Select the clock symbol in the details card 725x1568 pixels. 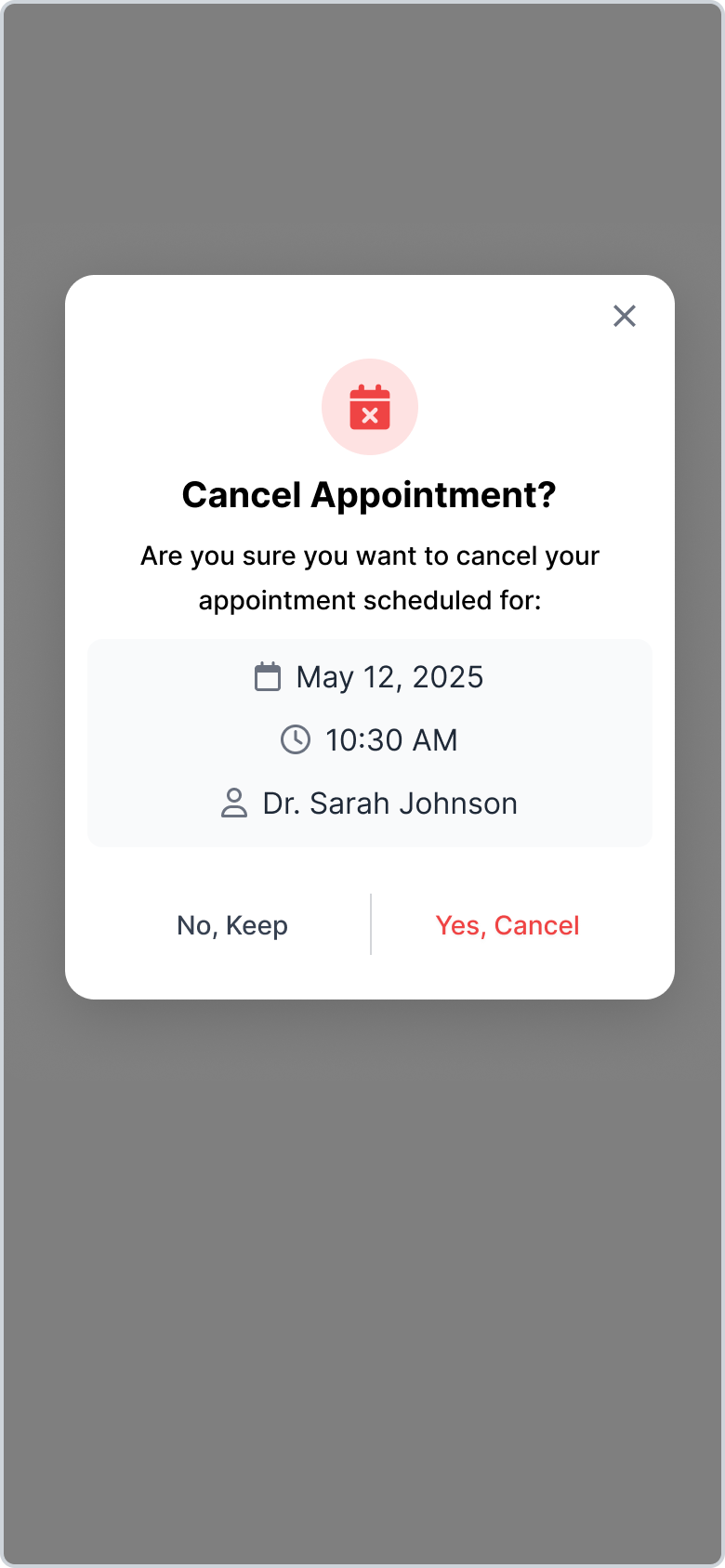(295, 739)
